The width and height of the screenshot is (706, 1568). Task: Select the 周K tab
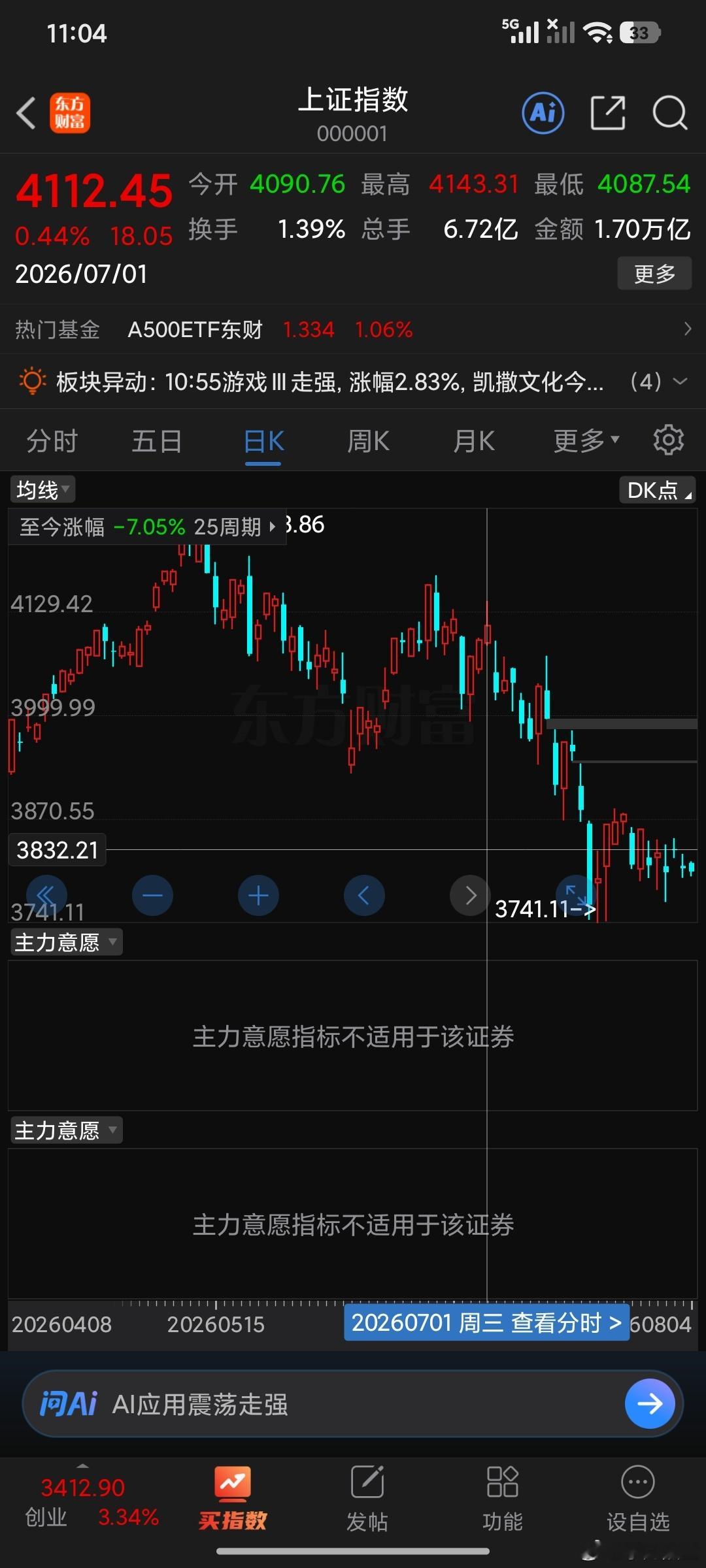(368, 441)
